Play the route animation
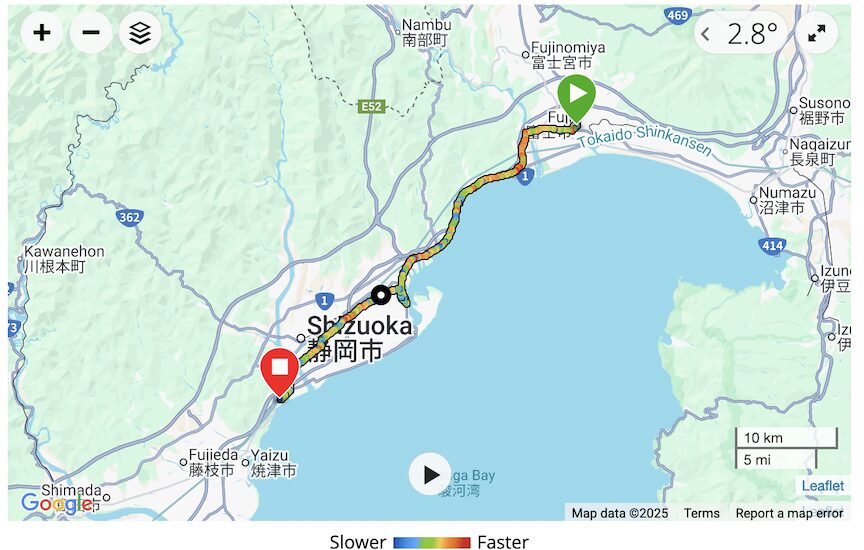This screenshot has width=864, height=550. 430,474
